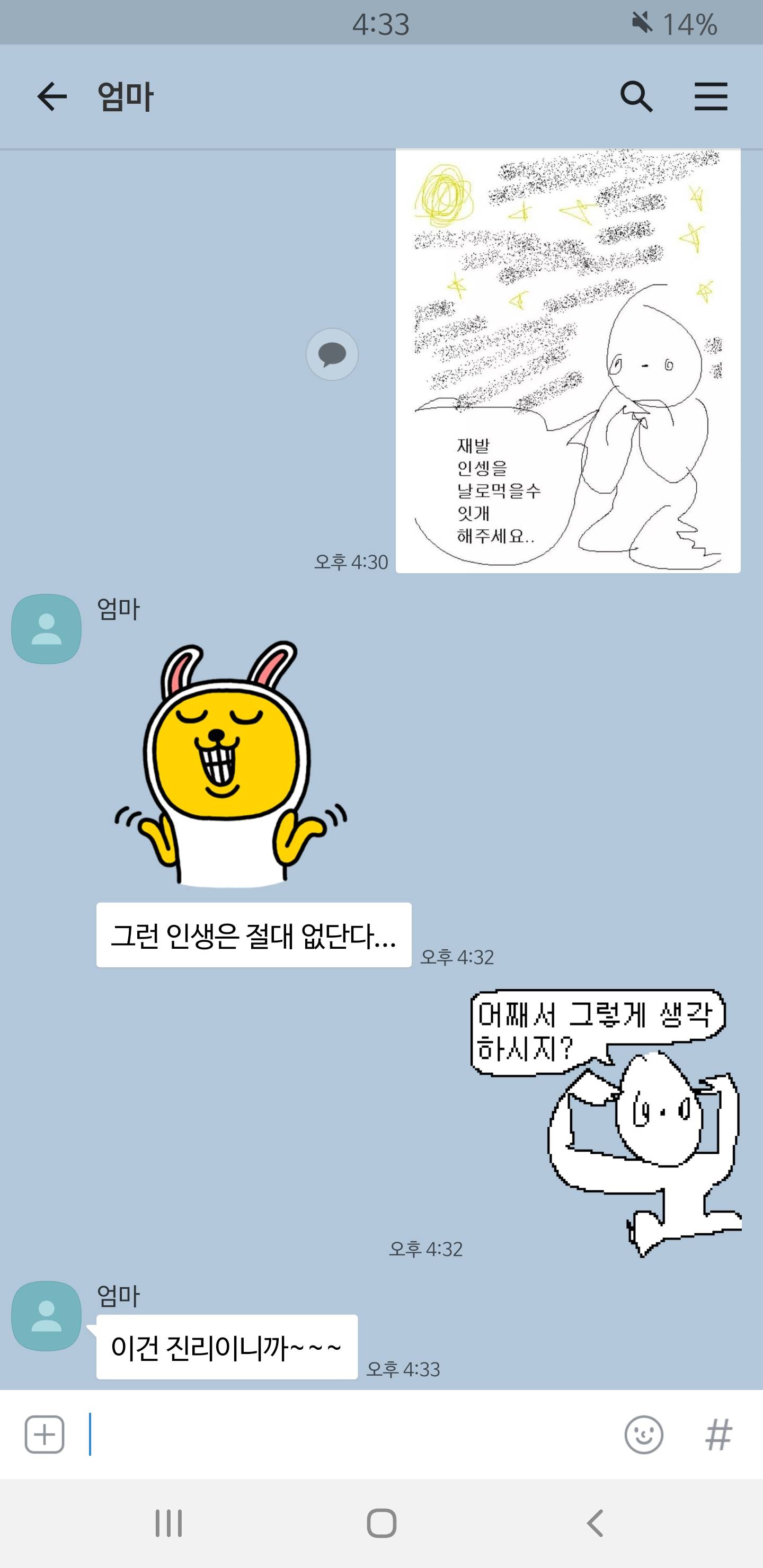763x1568 pixels.
Task: Open the chat room menu
Action: [711, 97]
